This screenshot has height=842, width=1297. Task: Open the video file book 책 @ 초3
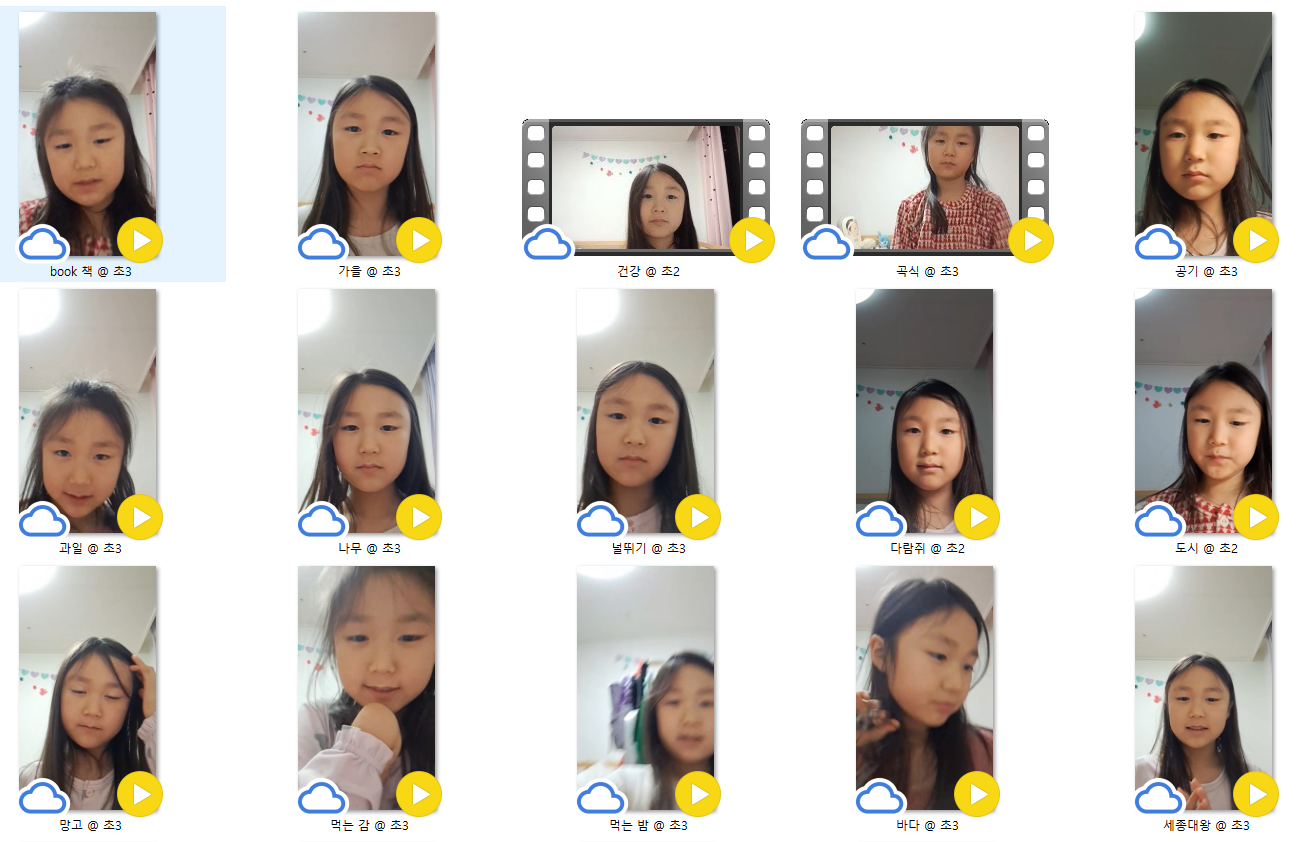tap(88, 134)
